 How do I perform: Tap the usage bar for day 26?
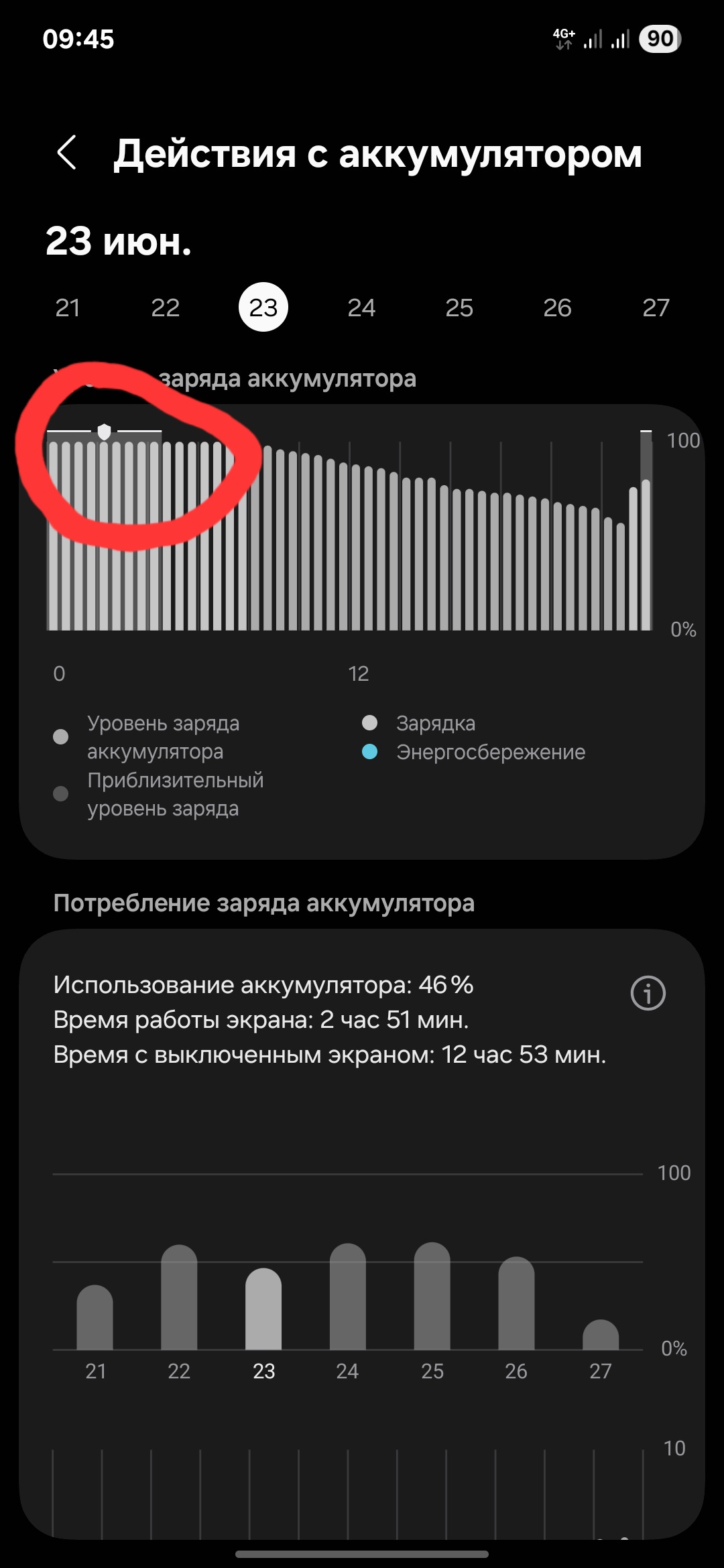click(x=516, y=1303)
